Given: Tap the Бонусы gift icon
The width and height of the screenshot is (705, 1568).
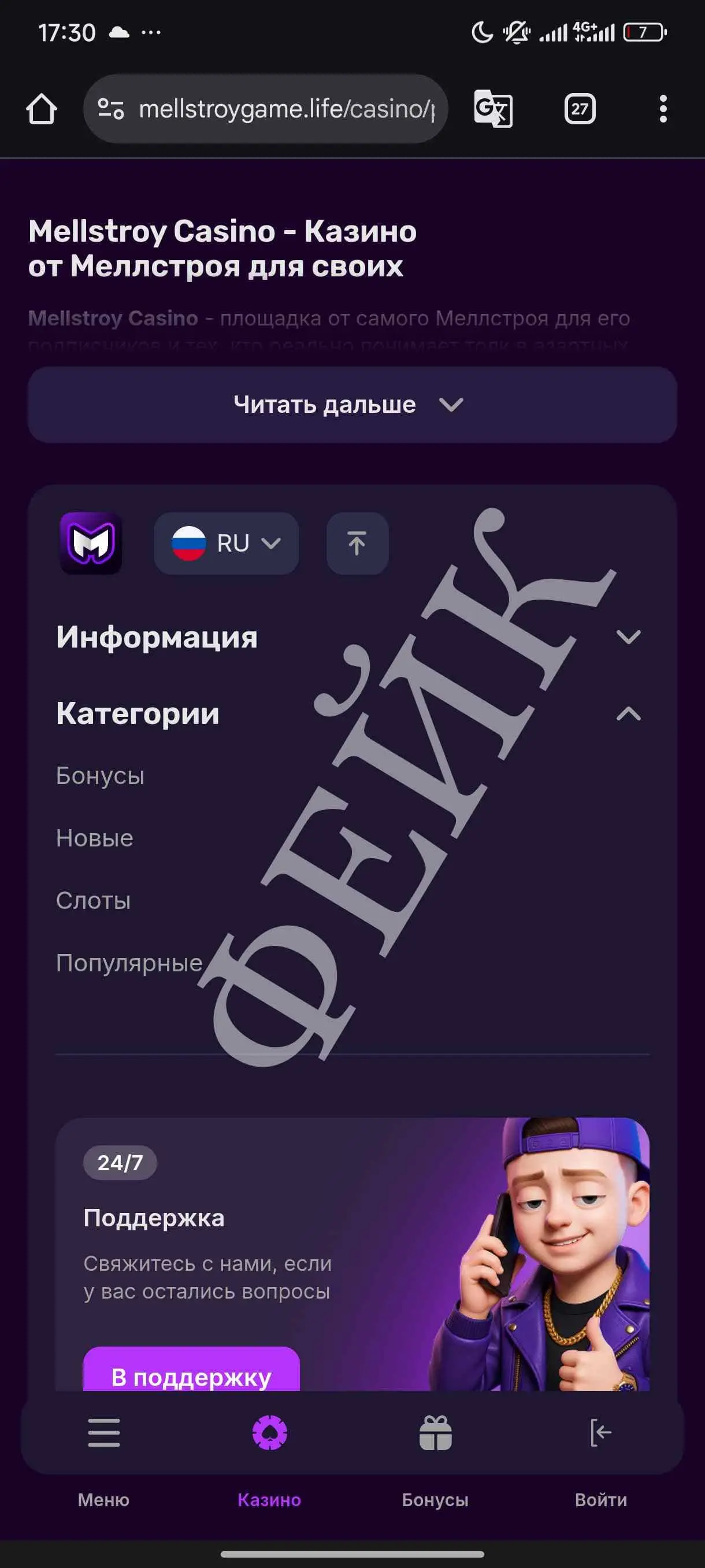Looking at the screenshot, I should tap(436, 1433).
